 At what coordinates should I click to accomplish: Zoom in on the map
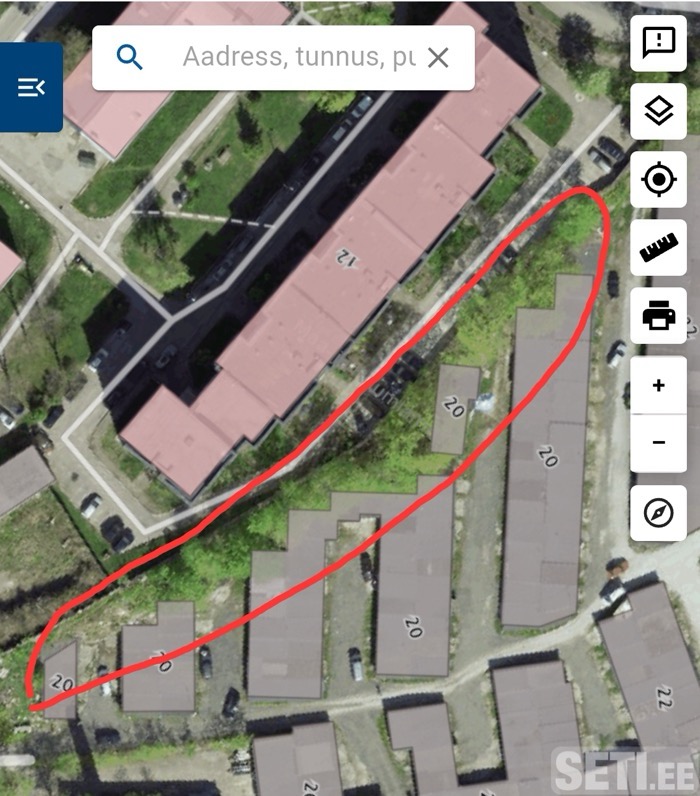[x=659, y=386]
